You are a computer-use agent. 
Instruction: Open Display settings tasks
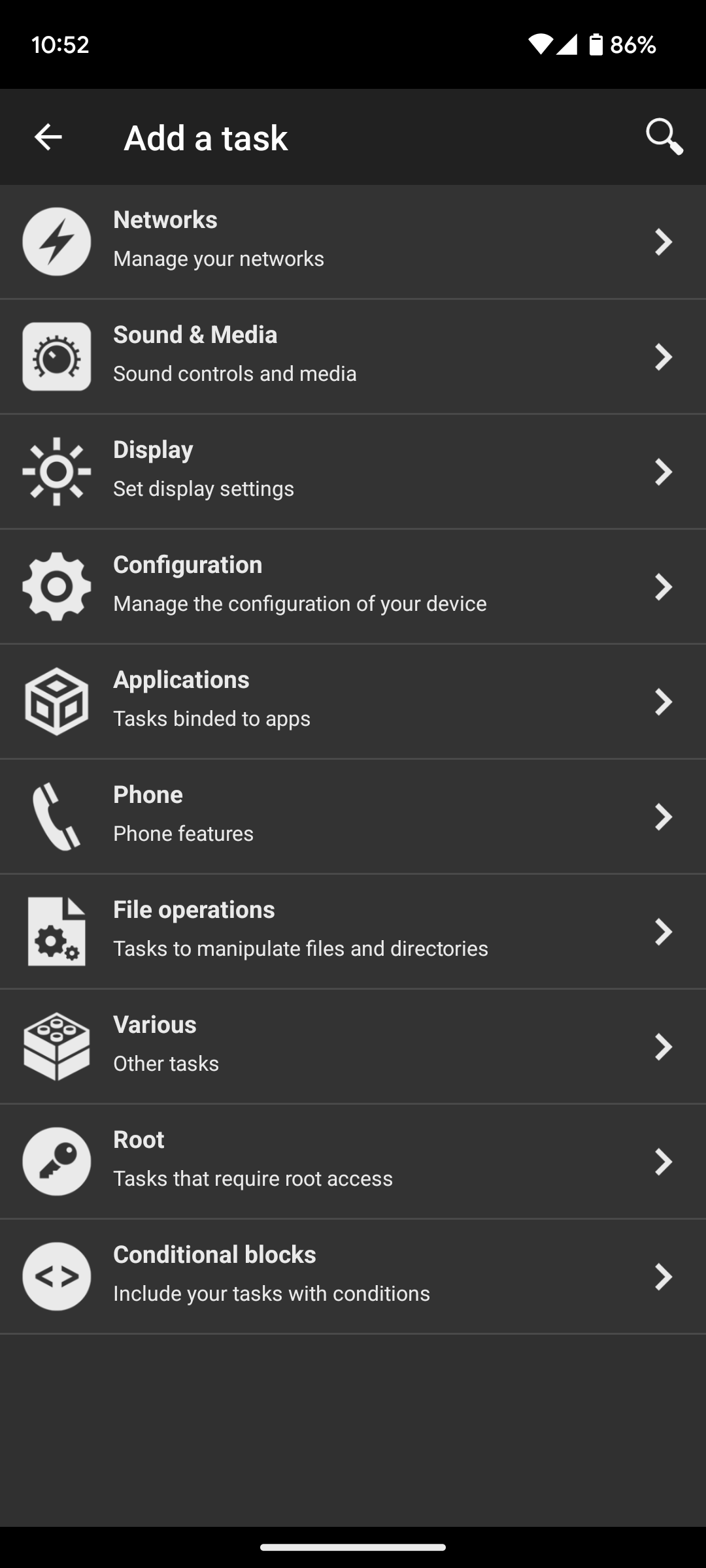353,472
